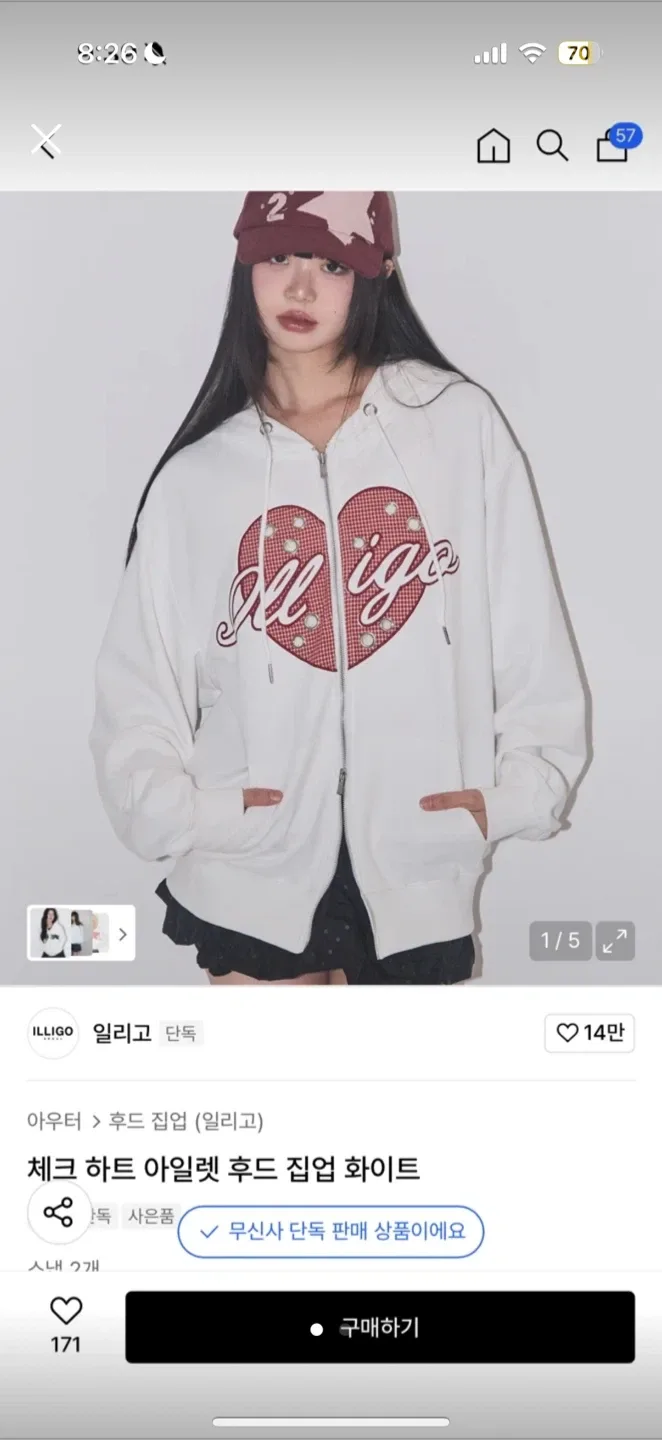Open the product image thumbnail strip
The height and width of the screenshot is (1440, 662).
(81, 933)
